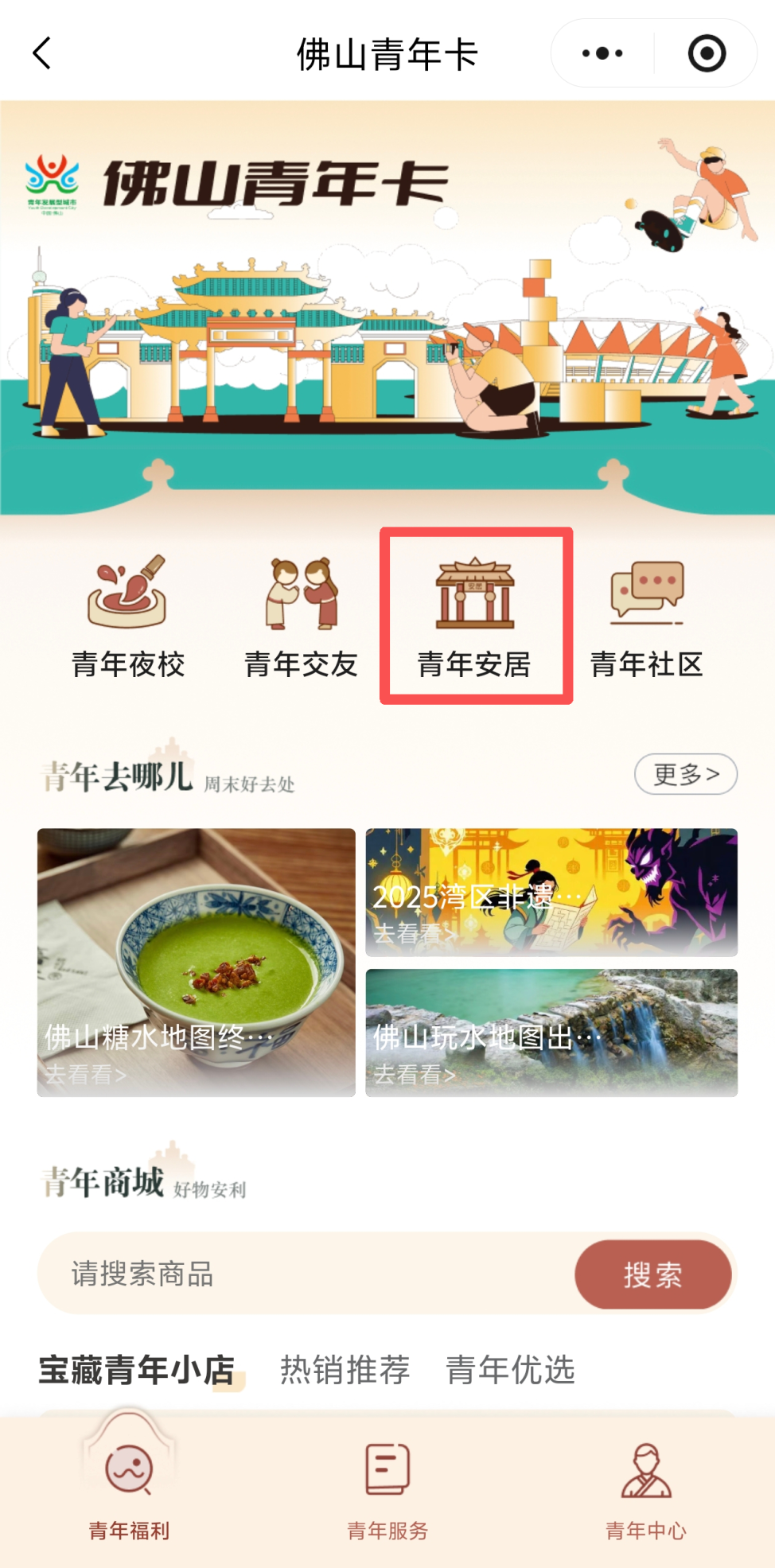Switch to 青年优选 tab
The height and width of the screenshot is (1568, 775).
coord(510,1370)
